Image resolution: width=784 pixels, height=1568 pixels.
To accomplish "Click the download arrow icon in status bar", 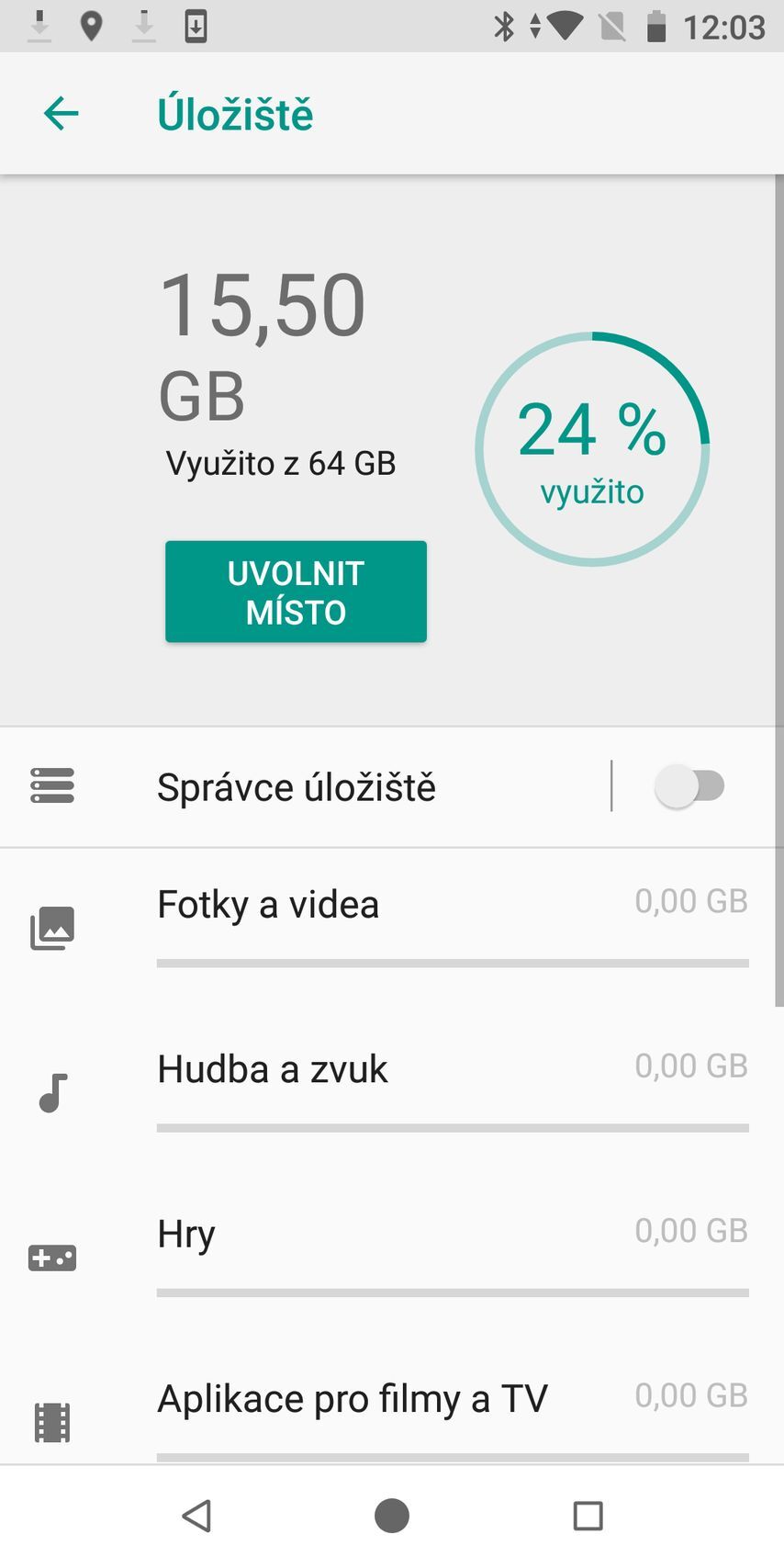I will pyautogui.click(x=39, y=25).
